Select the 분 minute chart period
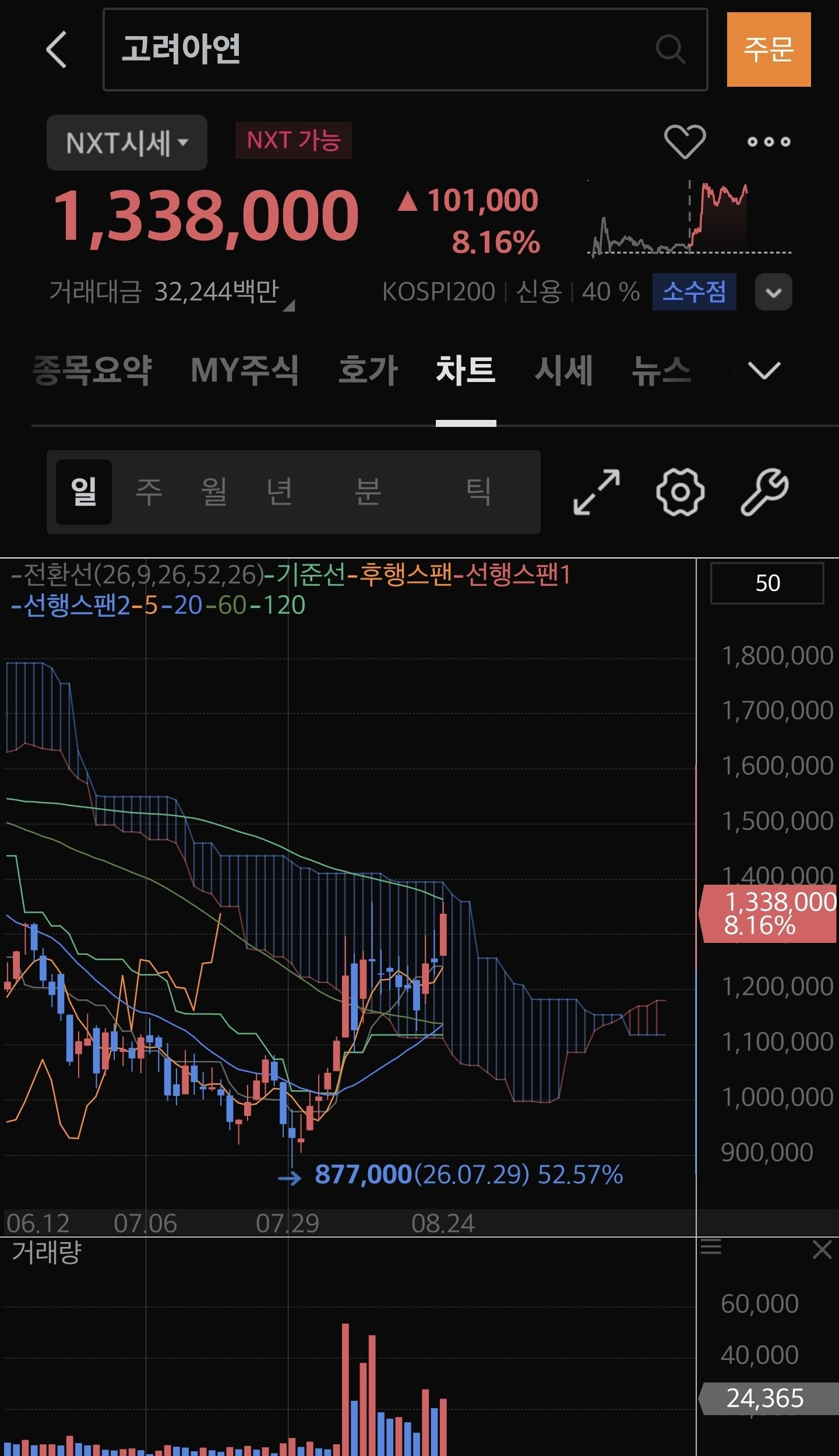The image size is (839, 1456). pos(368,492)
